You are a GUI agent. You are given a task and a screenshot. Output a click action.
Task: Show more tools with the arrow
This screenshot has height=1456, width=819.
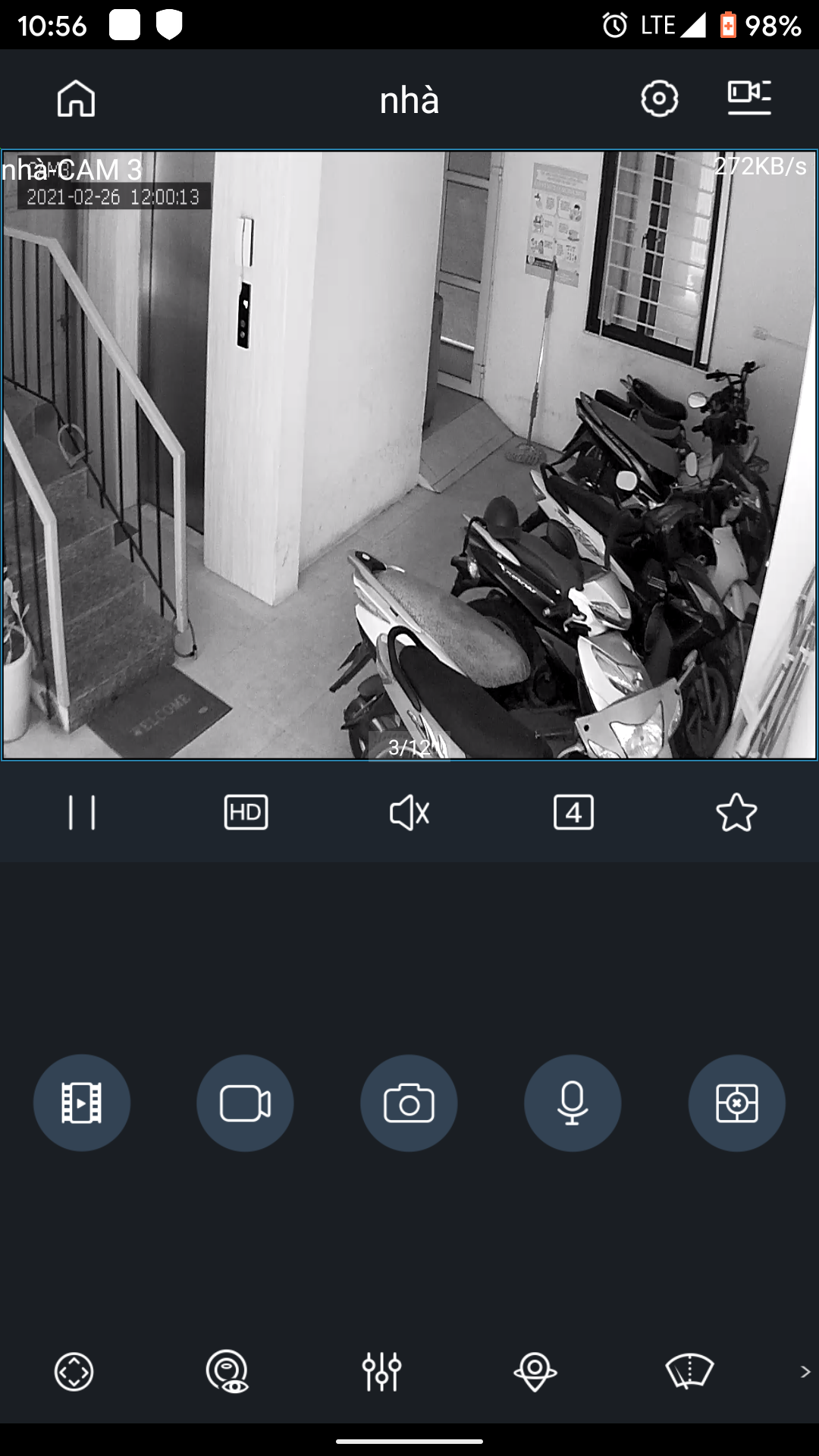pyautogui.click(x=805, y=1372)
